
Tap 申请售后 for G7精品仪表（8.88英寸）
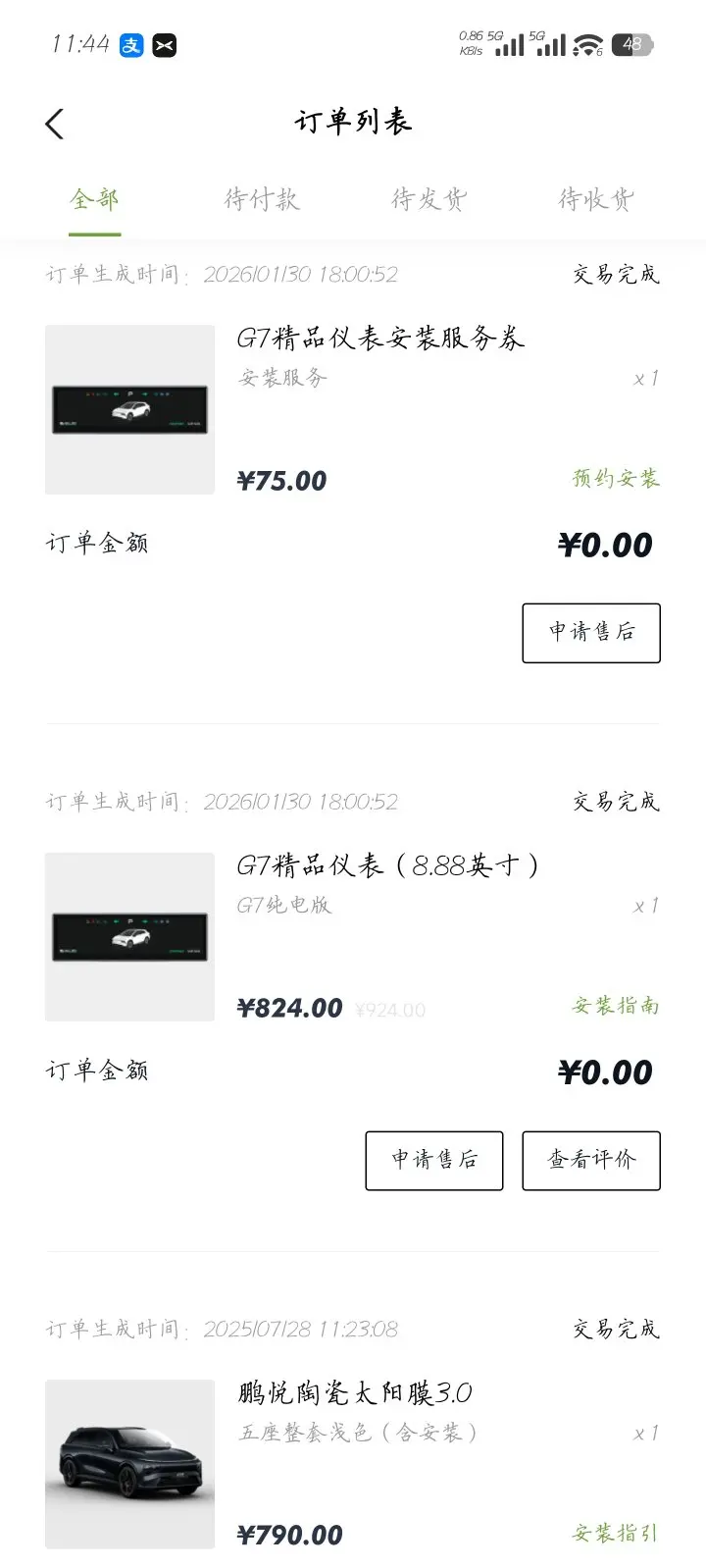[433, 1160]
